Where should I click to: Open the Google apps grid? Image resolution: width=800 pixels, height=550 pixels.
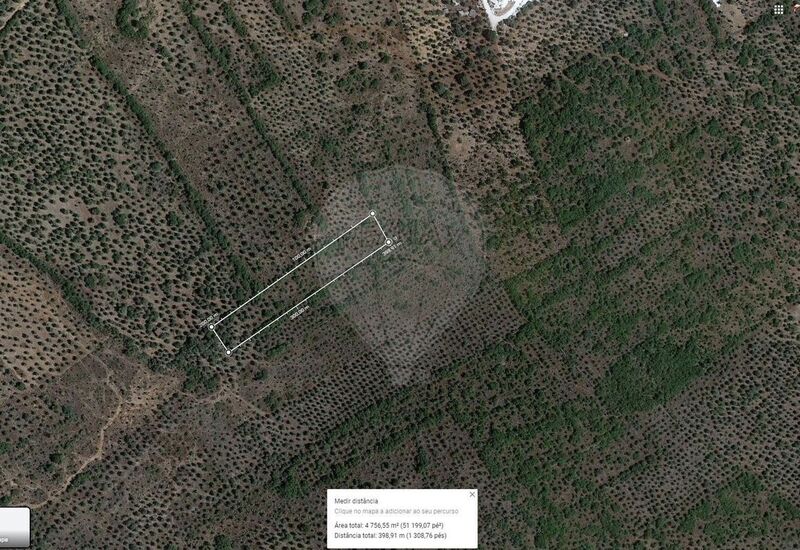[x=779, y=9]
